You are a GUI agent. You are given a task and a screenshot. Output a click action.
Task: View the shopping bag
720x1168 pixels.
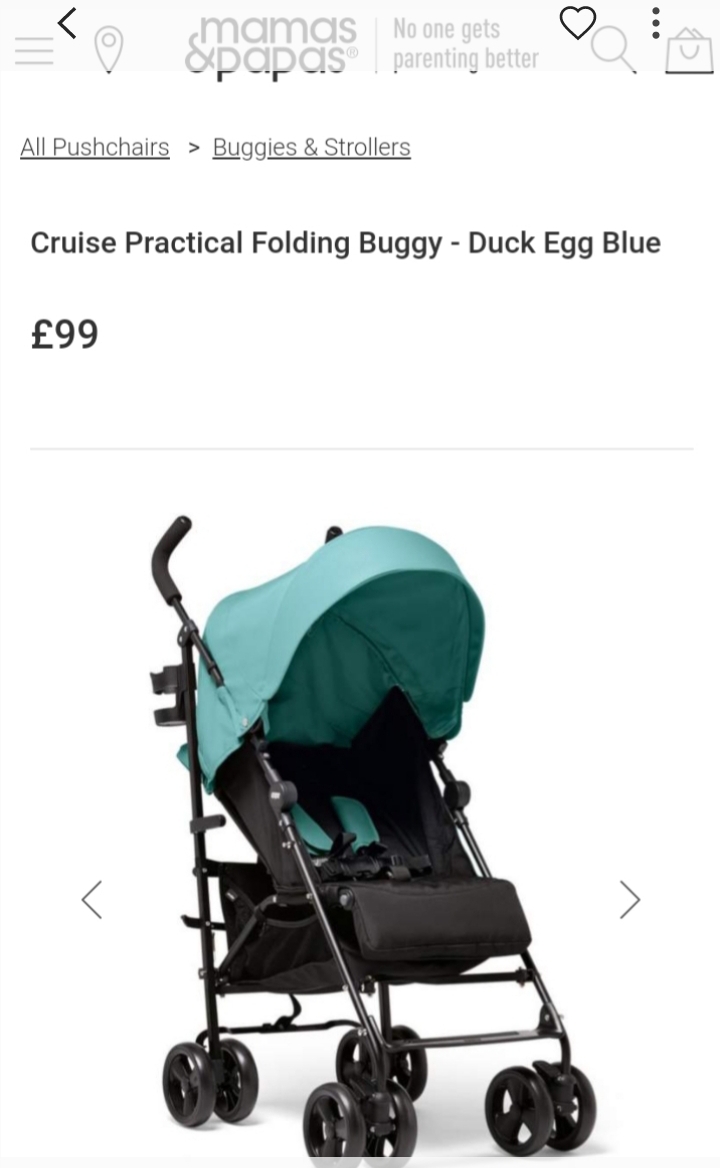[689, 51]
